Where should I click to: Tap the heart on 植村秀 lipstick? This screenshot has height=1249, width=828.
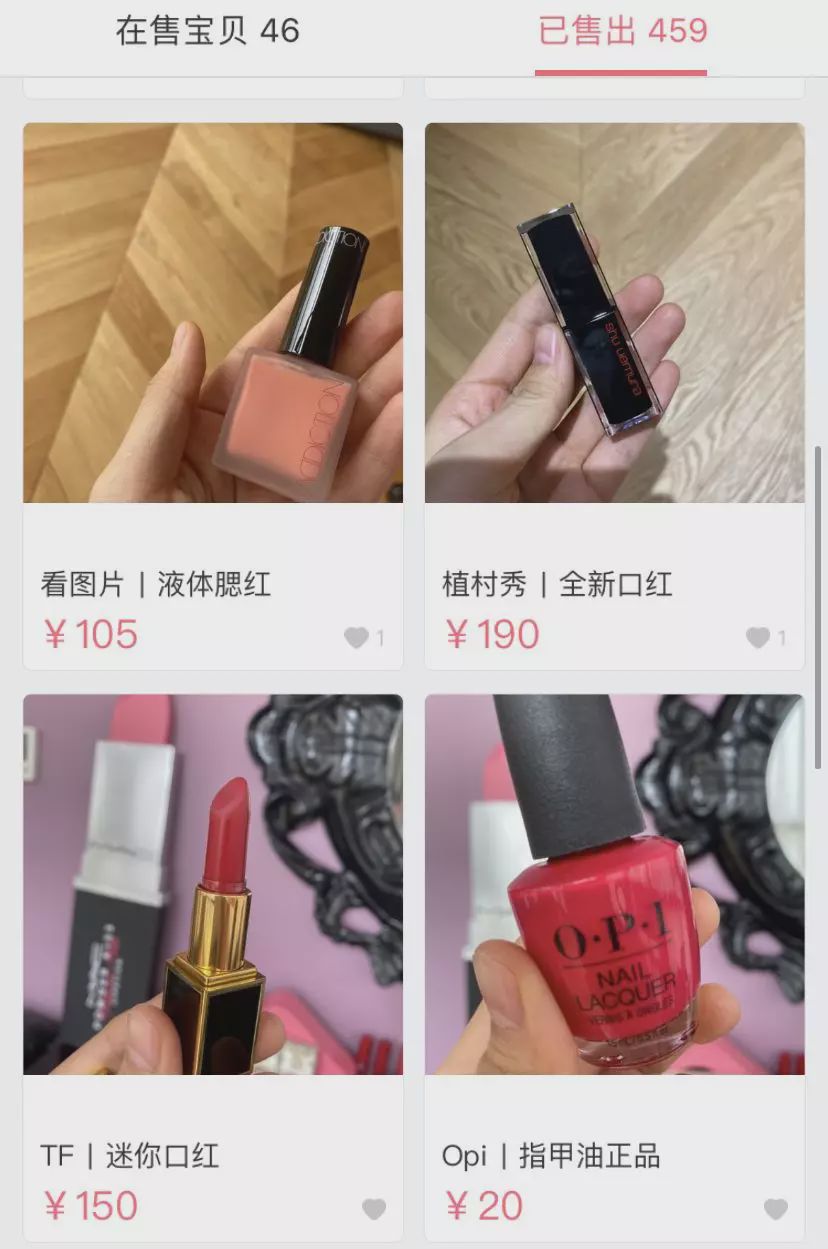click(x=758, y=638)
